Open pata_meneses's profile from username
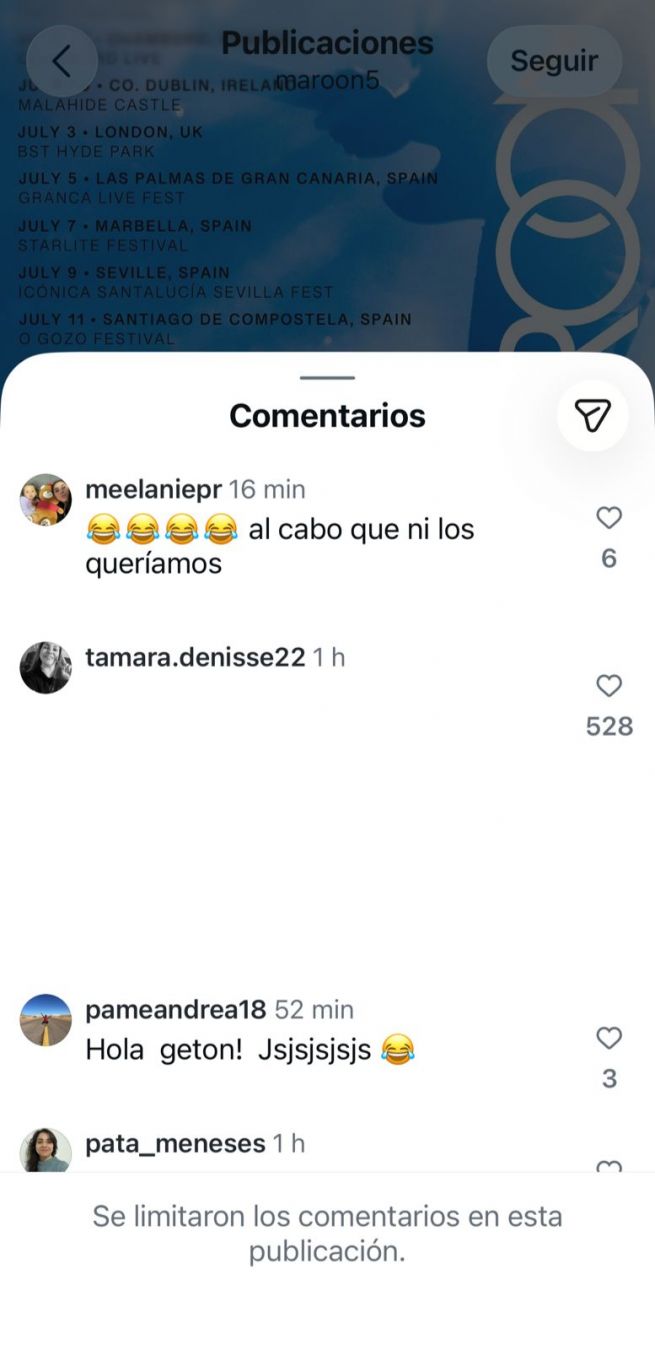 175,1144
